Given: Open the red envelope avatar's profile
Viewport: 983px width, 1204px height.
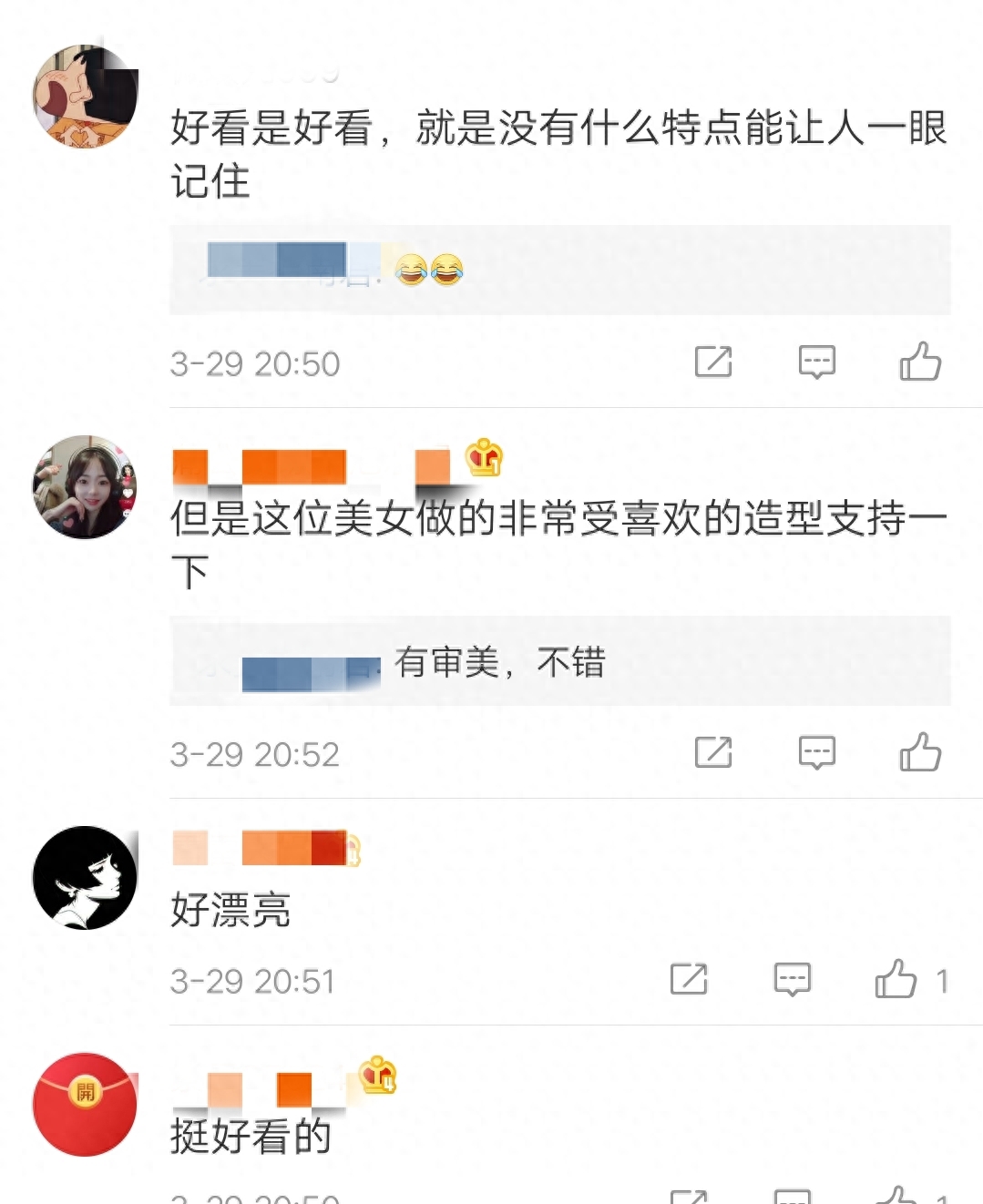Looking at the screenshot, I should coord(85,1105).
